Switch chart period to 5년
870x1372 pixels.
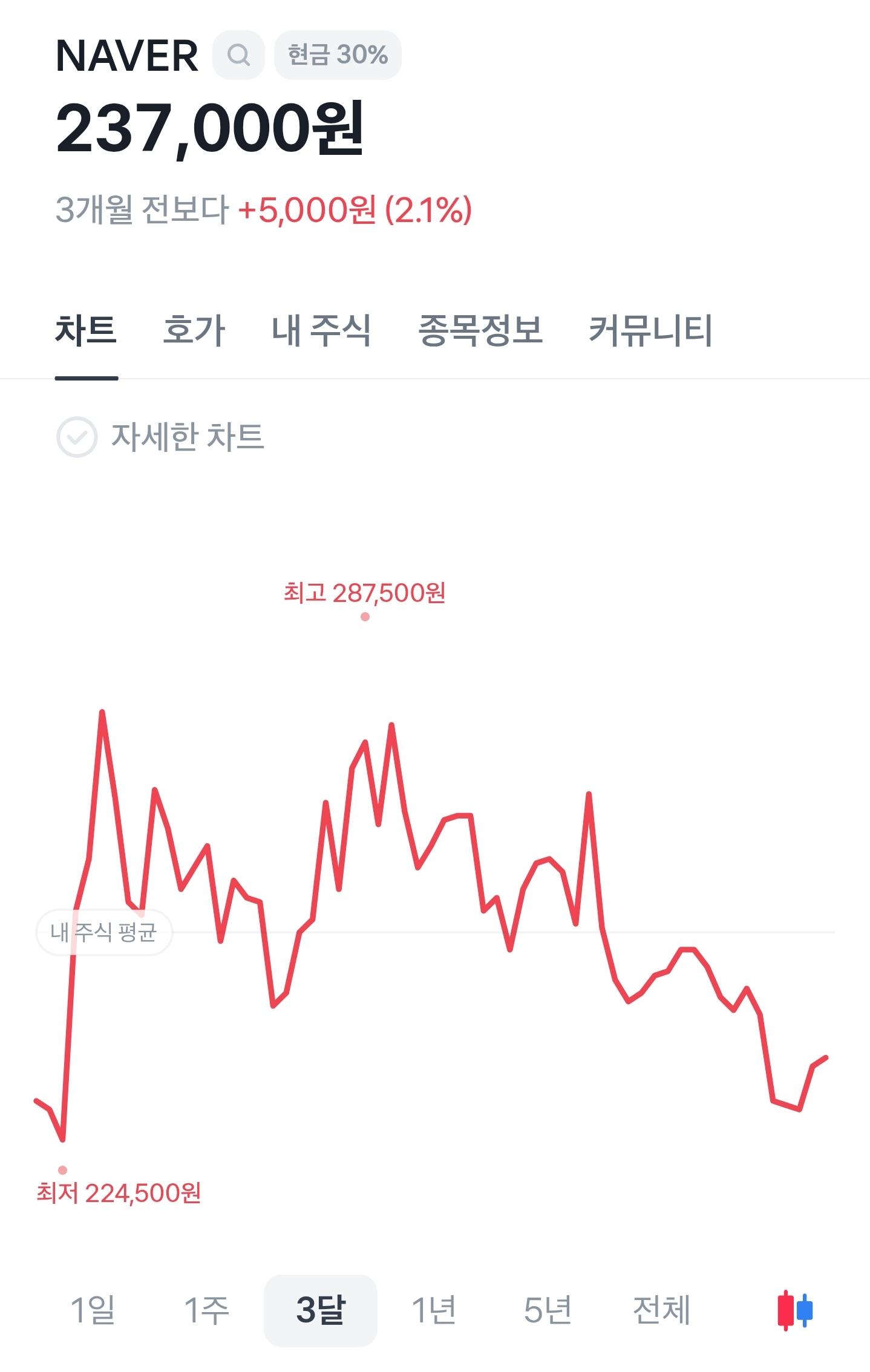point(548,1310)
